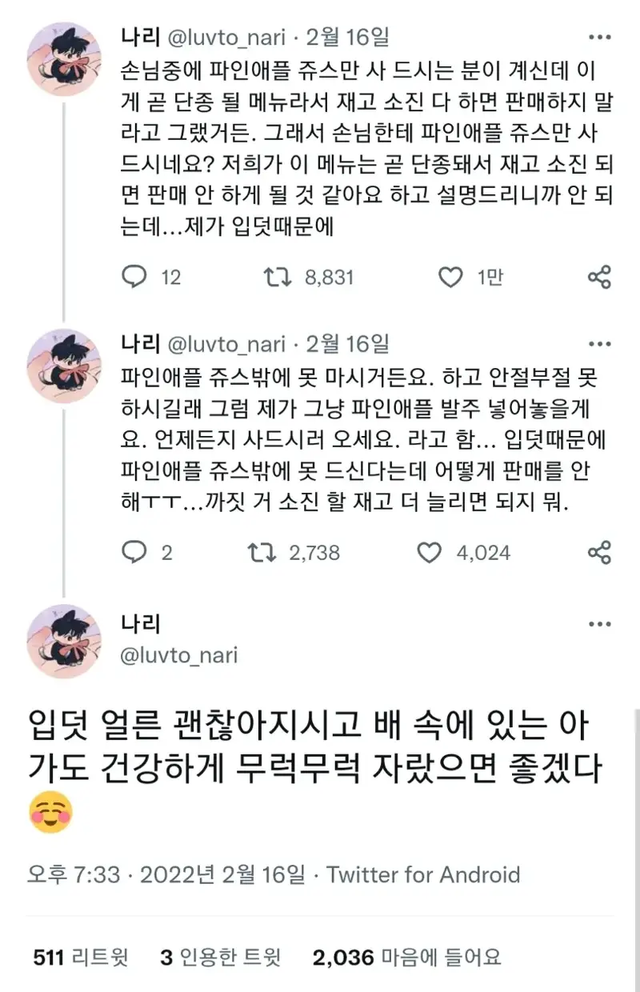This screenshot has width=640, height=992.
Task: Reply to the first tweet with 12 replies
Action: click(134, 277)
